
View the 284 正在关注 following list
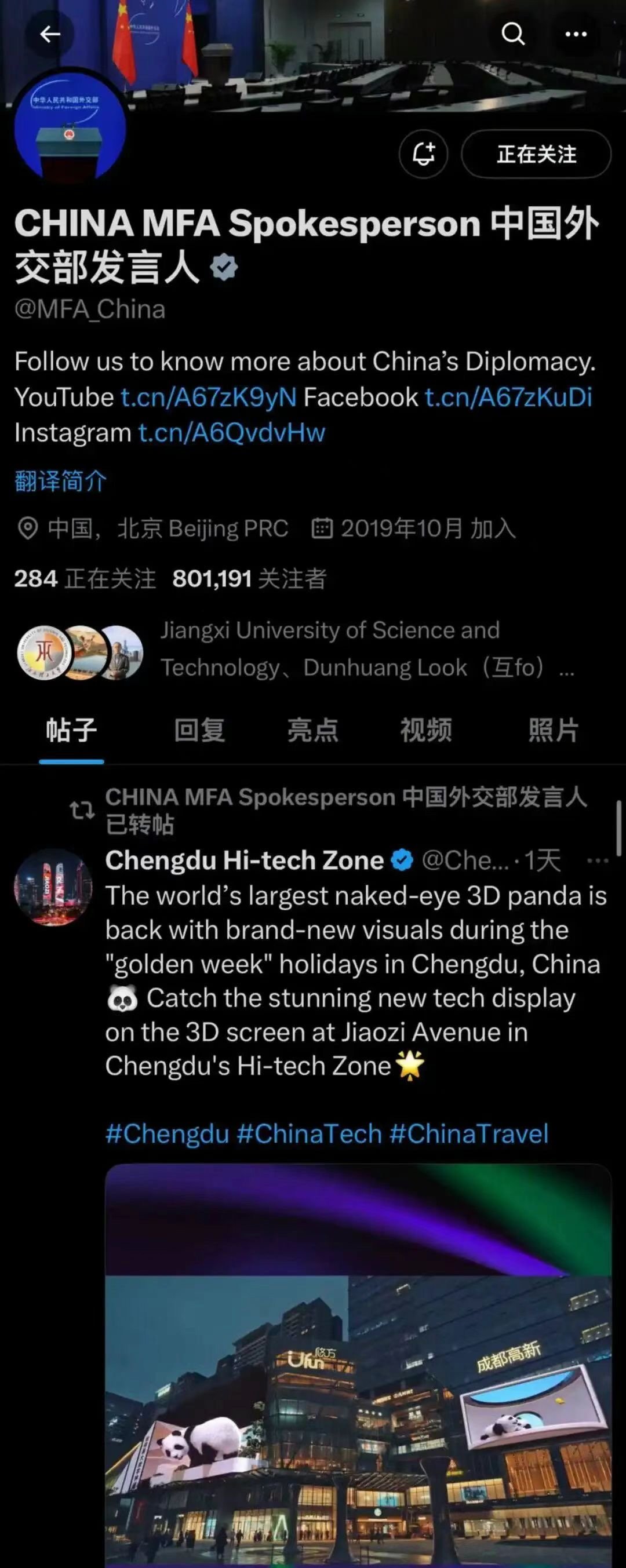(x=85, y=578)
